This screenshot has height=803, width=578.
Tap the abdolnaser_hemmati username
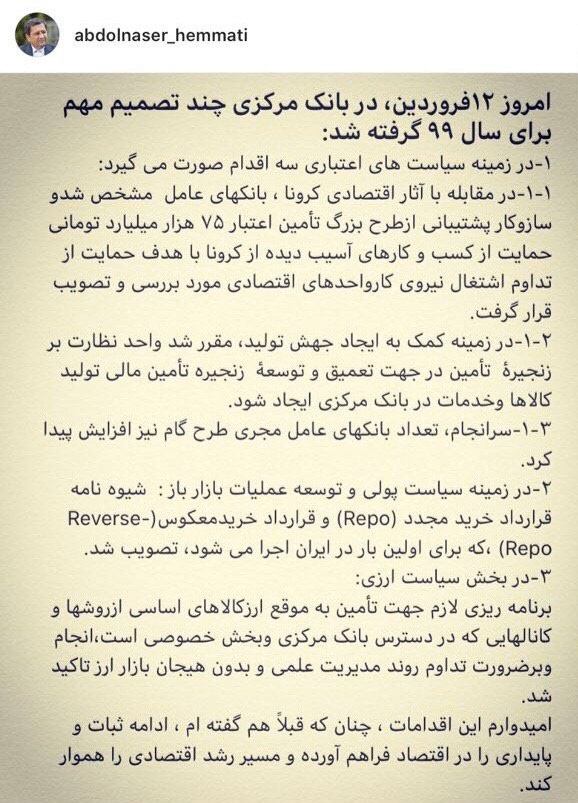161,35
